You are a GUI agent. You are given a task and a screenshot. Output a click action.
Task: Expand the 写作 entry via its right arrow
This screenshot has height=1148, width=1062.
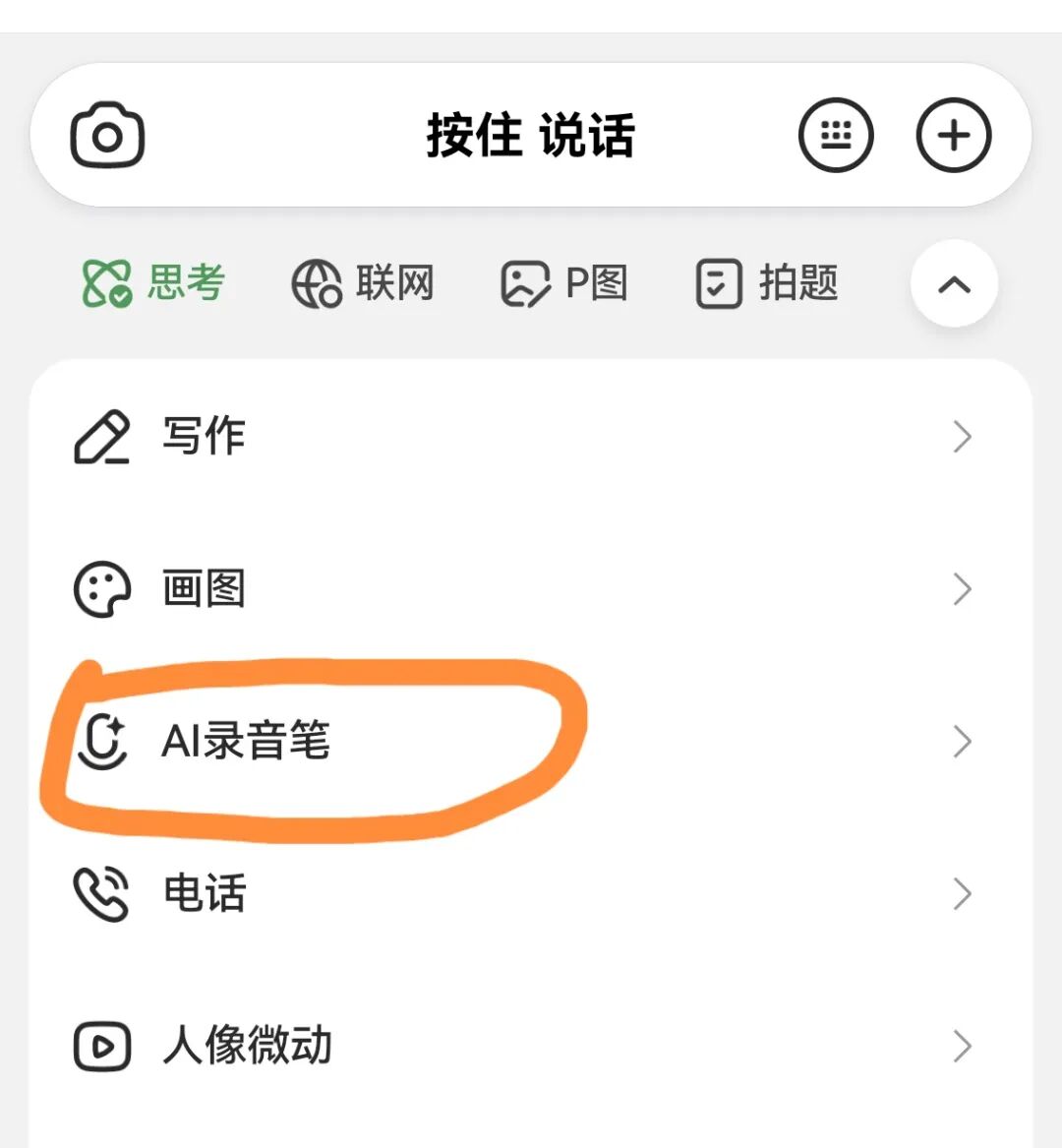[x=961, y=437]
